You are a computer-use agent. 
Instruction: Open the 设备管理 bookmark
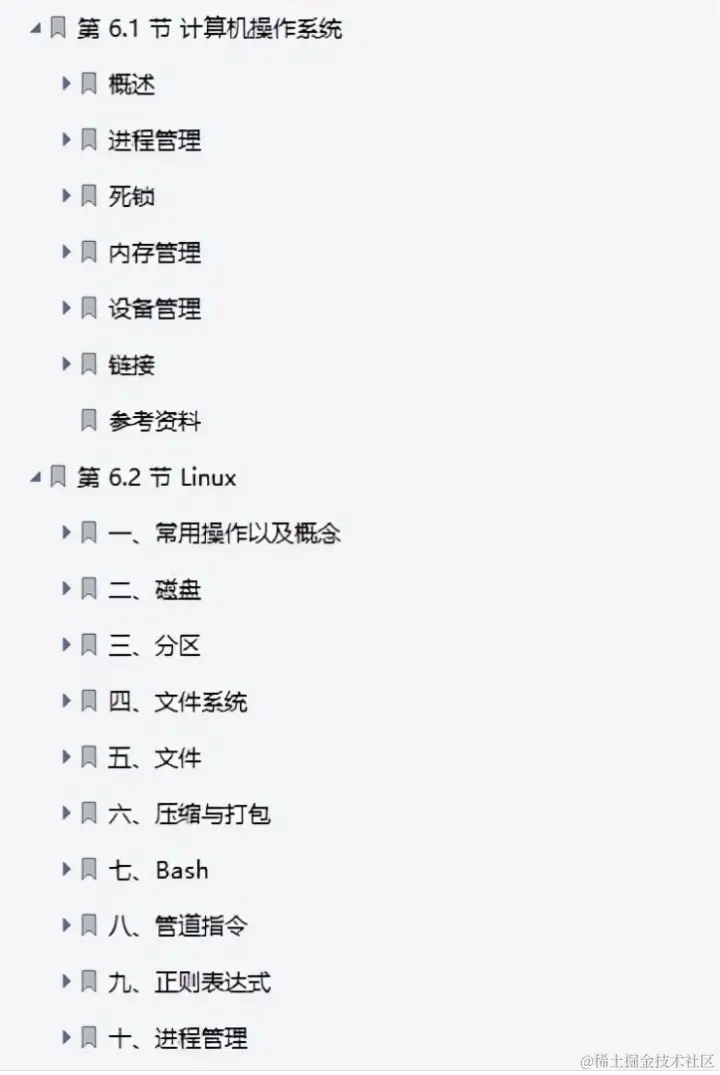coord(154,309)
